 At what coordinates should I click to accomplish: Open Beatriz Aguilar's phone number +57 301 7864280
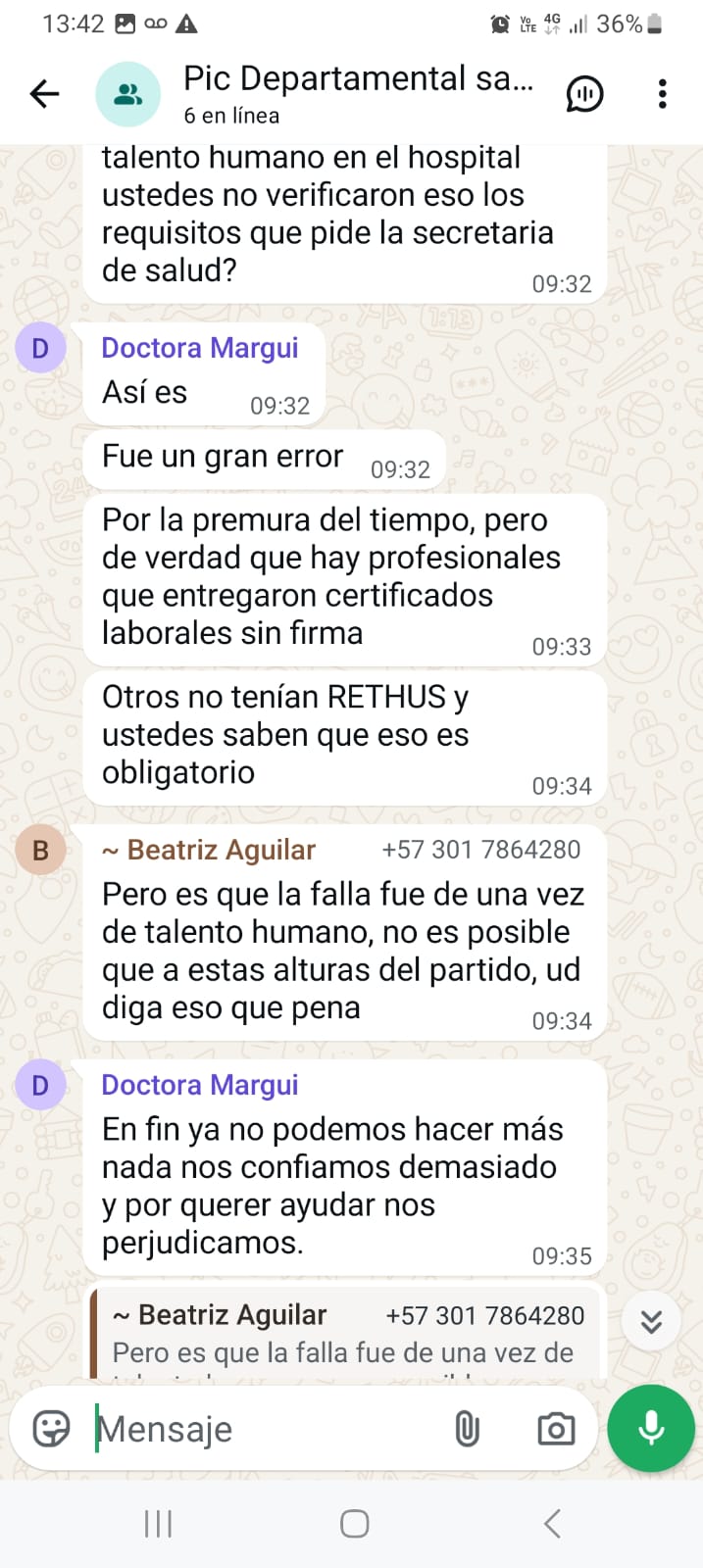481,850
